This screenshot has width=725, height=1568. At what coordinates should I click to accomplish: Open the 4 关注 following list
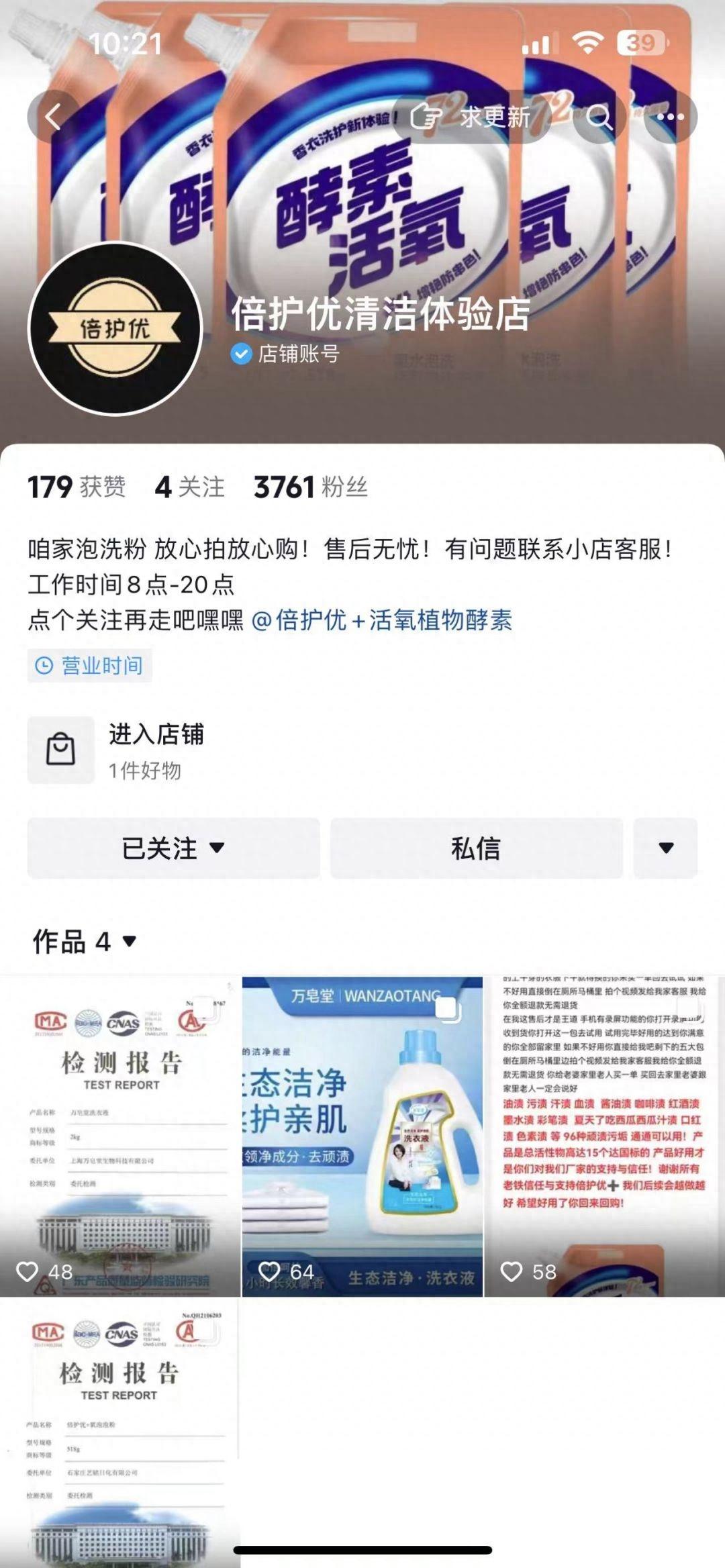pos(190,487)
